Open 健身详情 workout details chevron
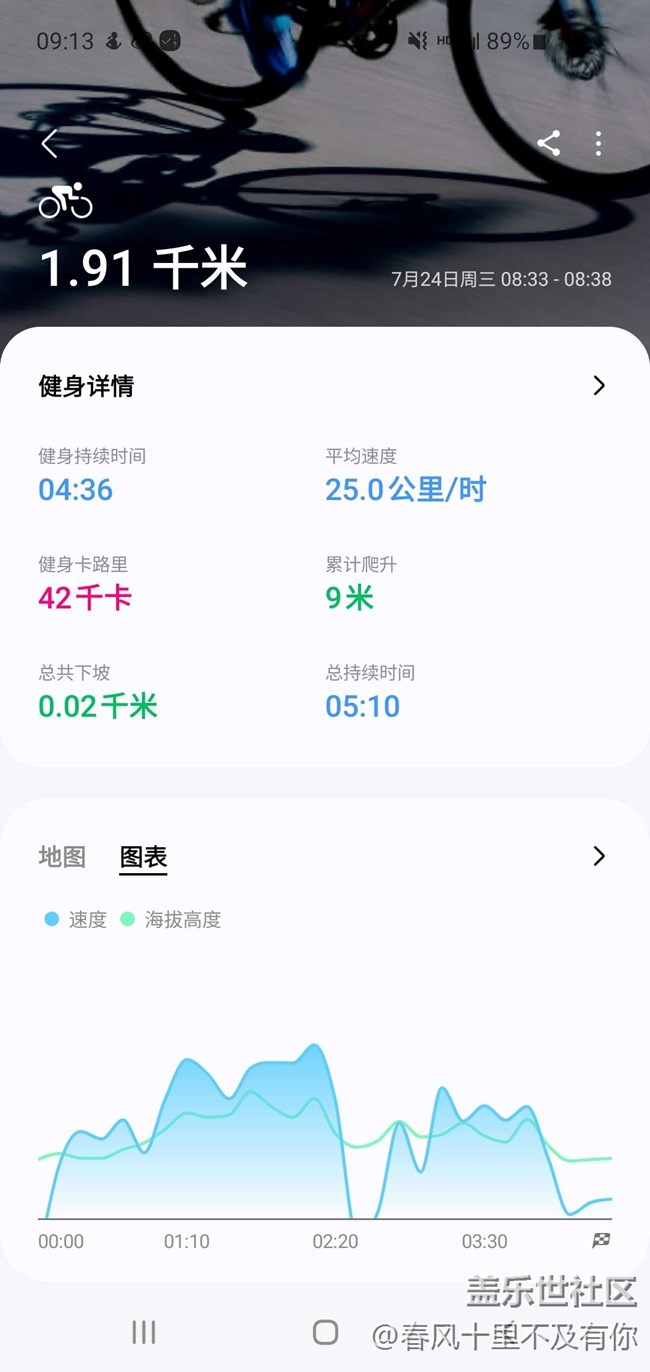This screenshot has width=650, height=1372. 599,386
